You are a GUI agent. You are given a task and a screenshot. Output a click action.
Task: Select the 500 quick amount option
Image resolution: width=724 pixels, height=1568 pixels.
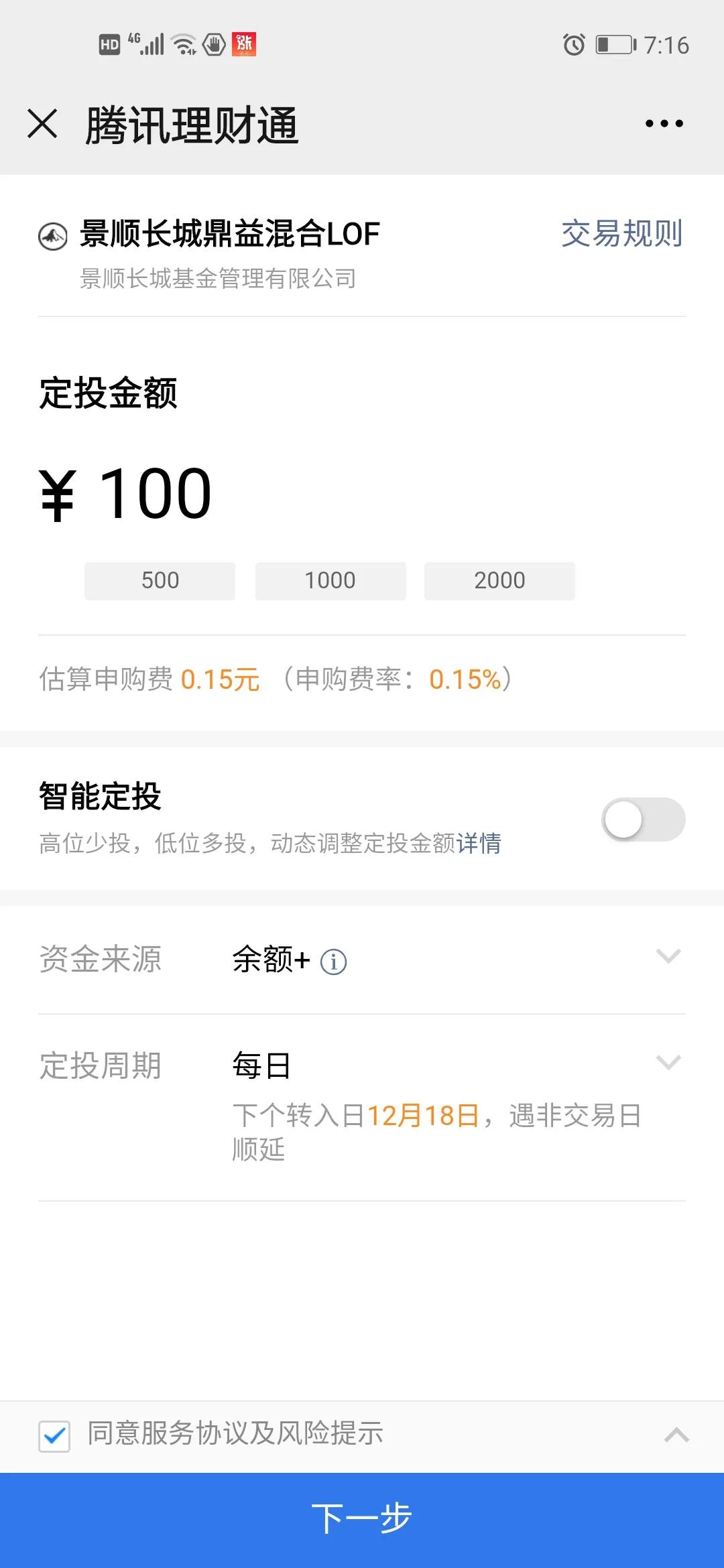(161, 580)
